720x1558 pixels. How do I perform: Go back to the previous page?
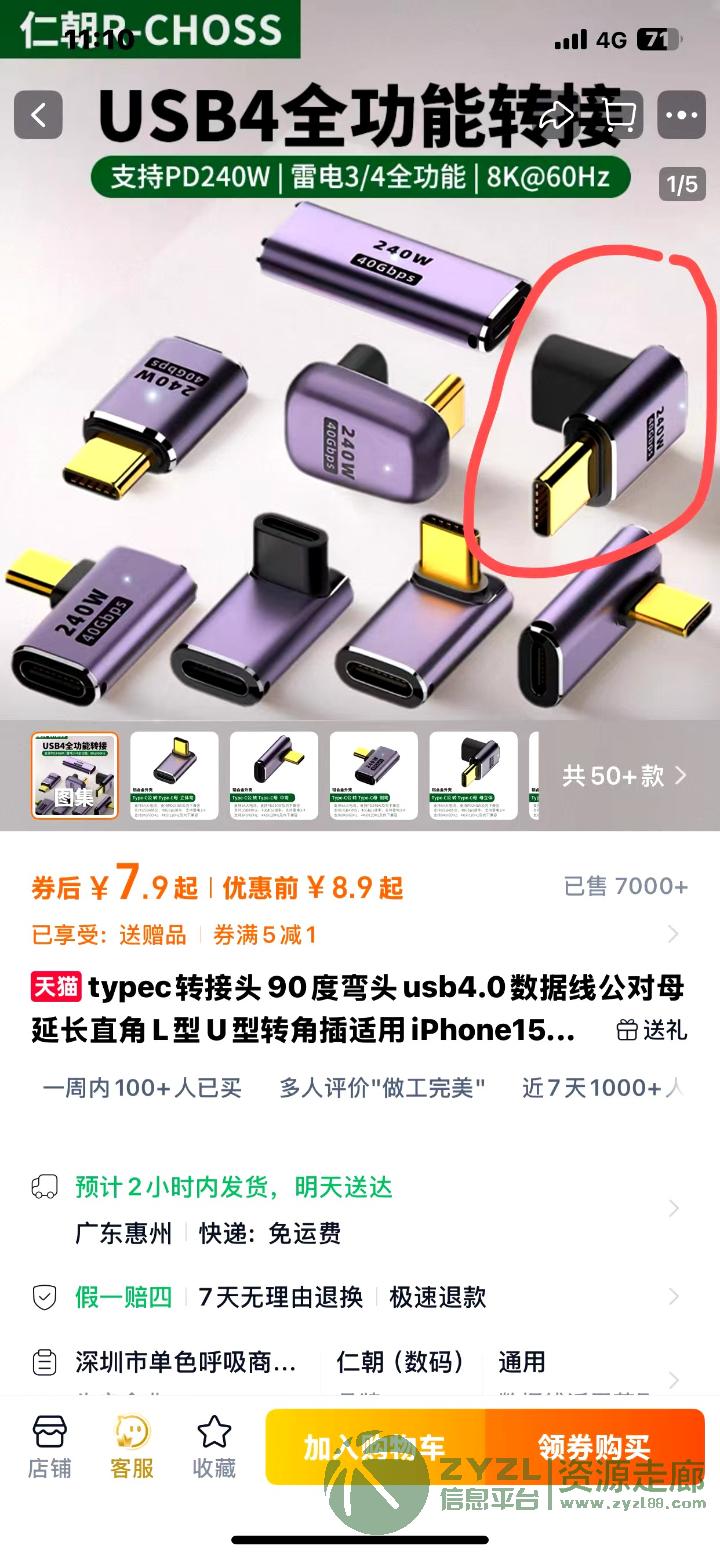38,116
